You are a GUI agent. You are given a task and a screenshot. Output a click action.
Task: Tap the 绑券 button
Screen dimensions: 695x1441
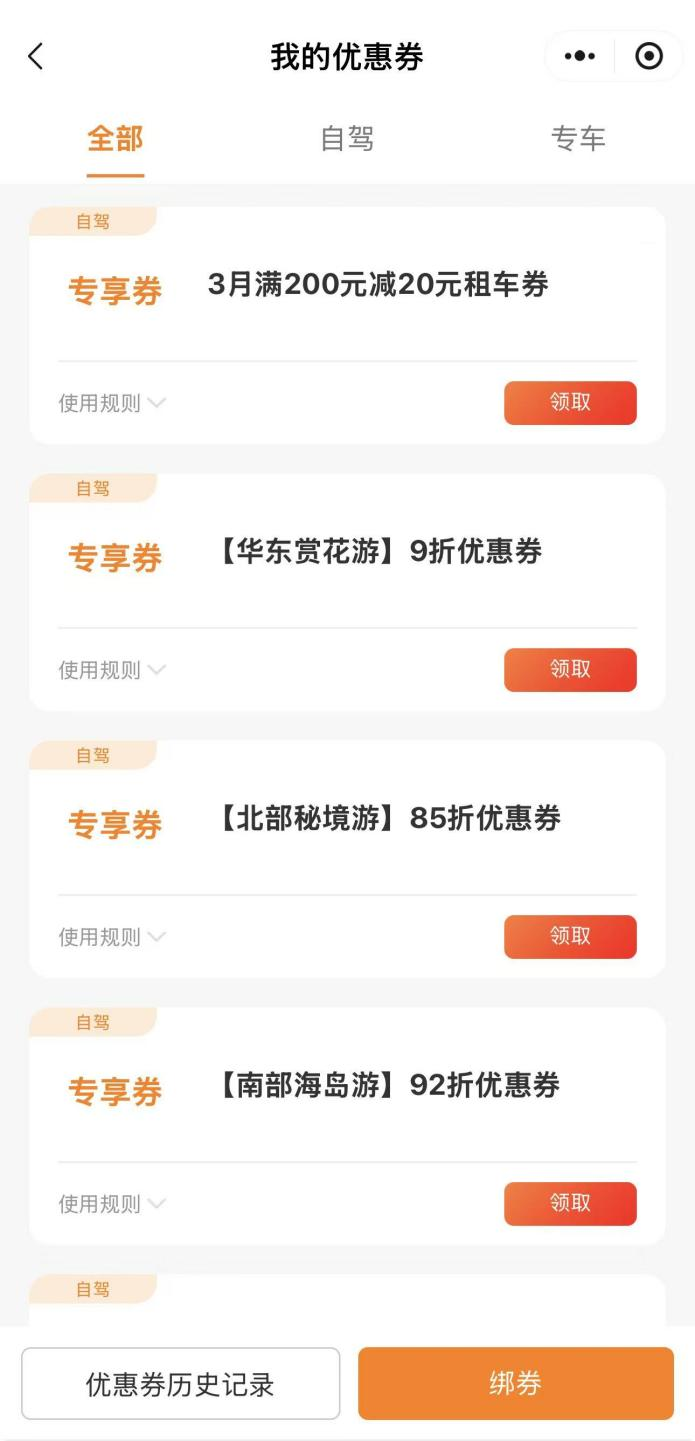pyautogui.click(x=516, y=1384)
